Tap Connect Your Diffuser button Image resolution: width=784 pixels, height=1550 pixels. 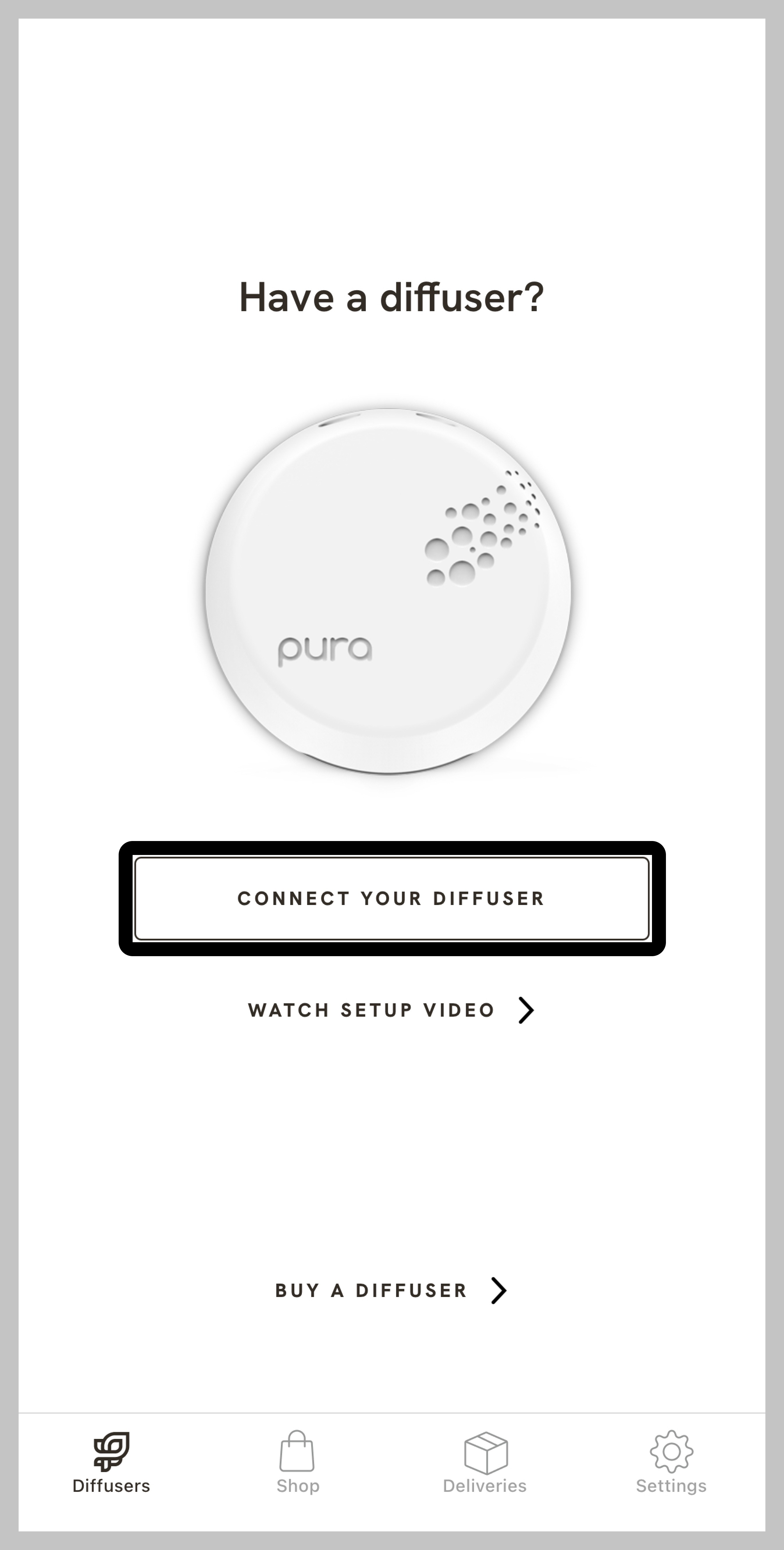[392, 898]
